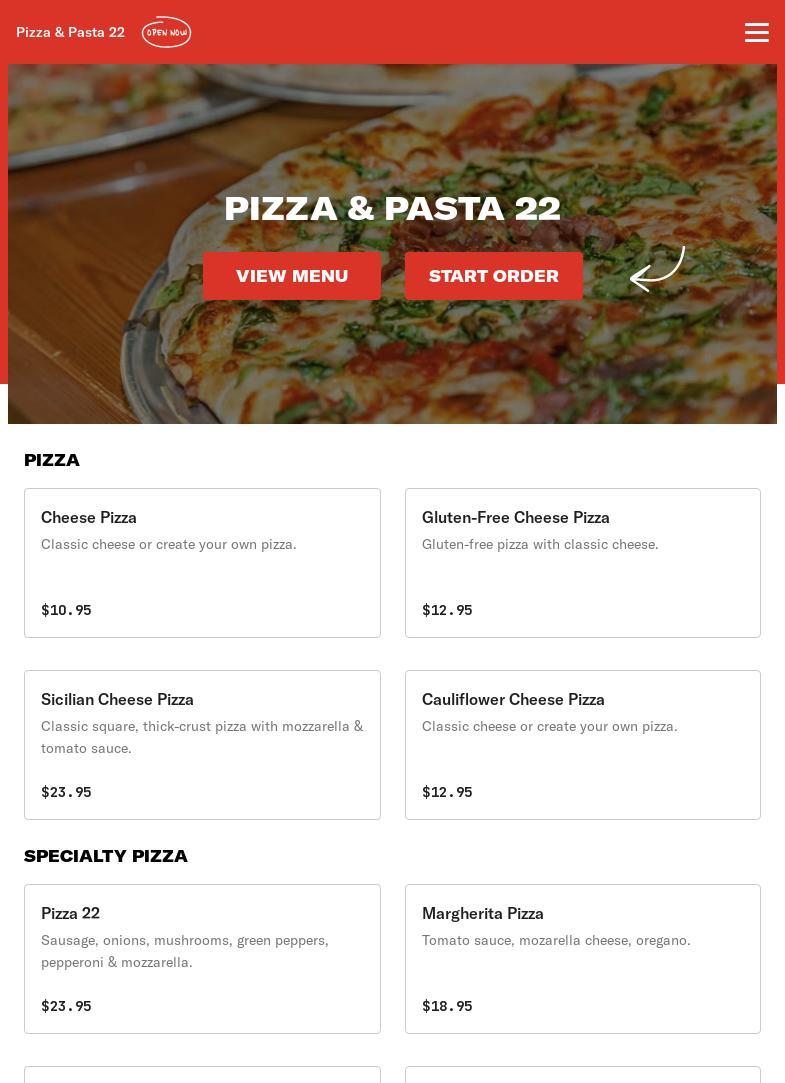The height and width of the screenshot is (1083, 785).
Task: View the Cauliflower Cheese Pizza item
Action: [582, 744]
